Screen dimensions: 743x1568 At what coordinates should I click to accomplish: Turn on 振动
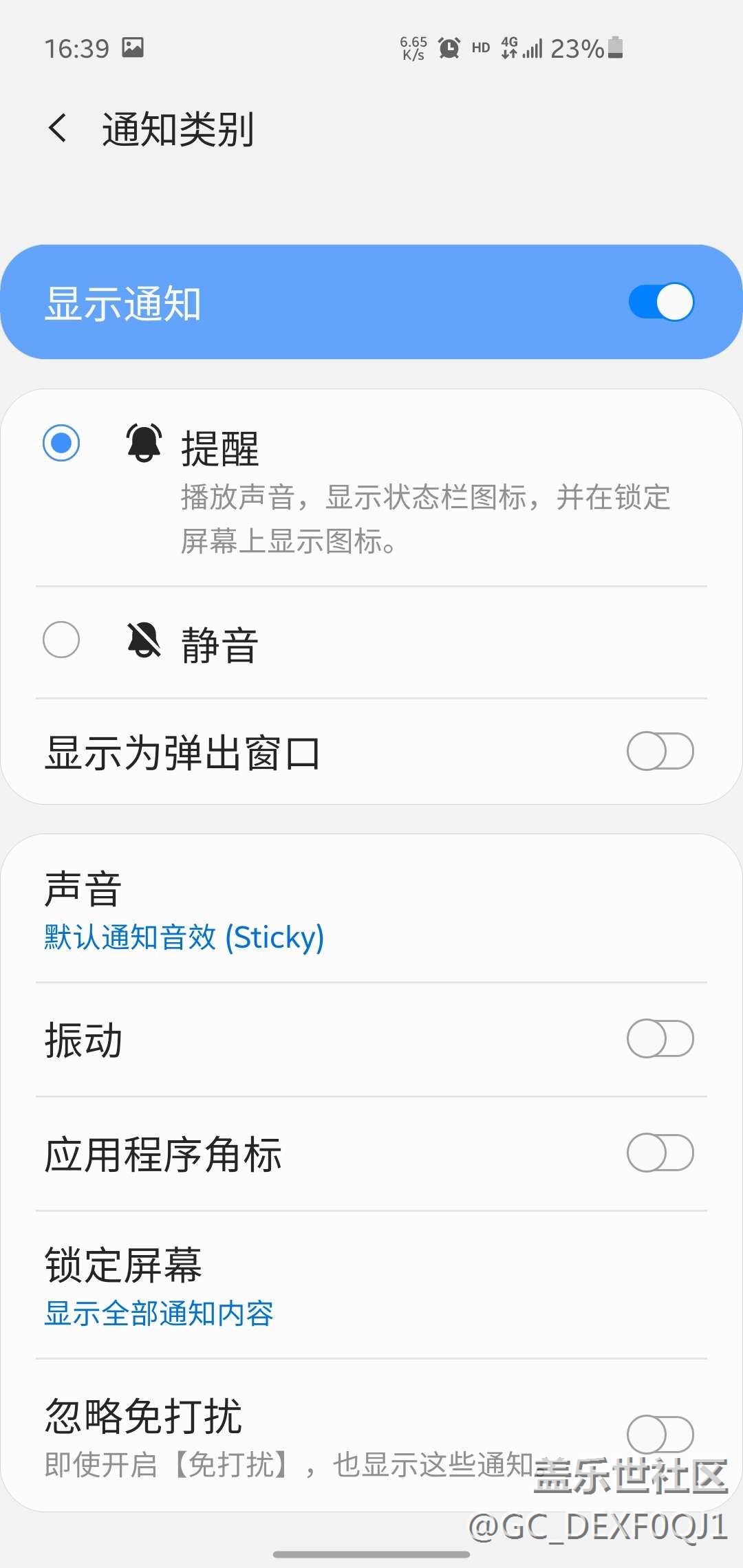[x=660, y=1038]
